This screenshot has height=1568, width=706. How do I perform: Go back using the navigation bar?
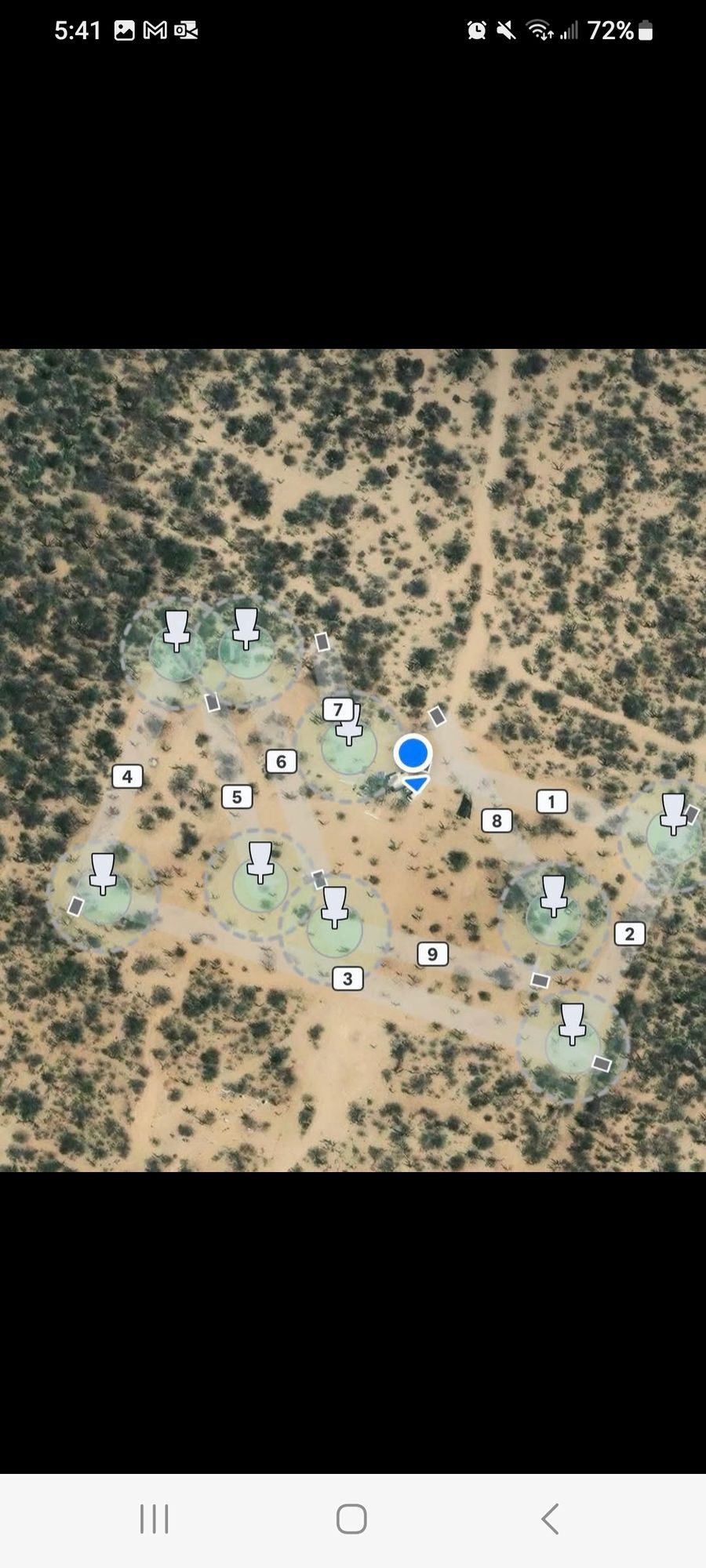coord(550,1519)
